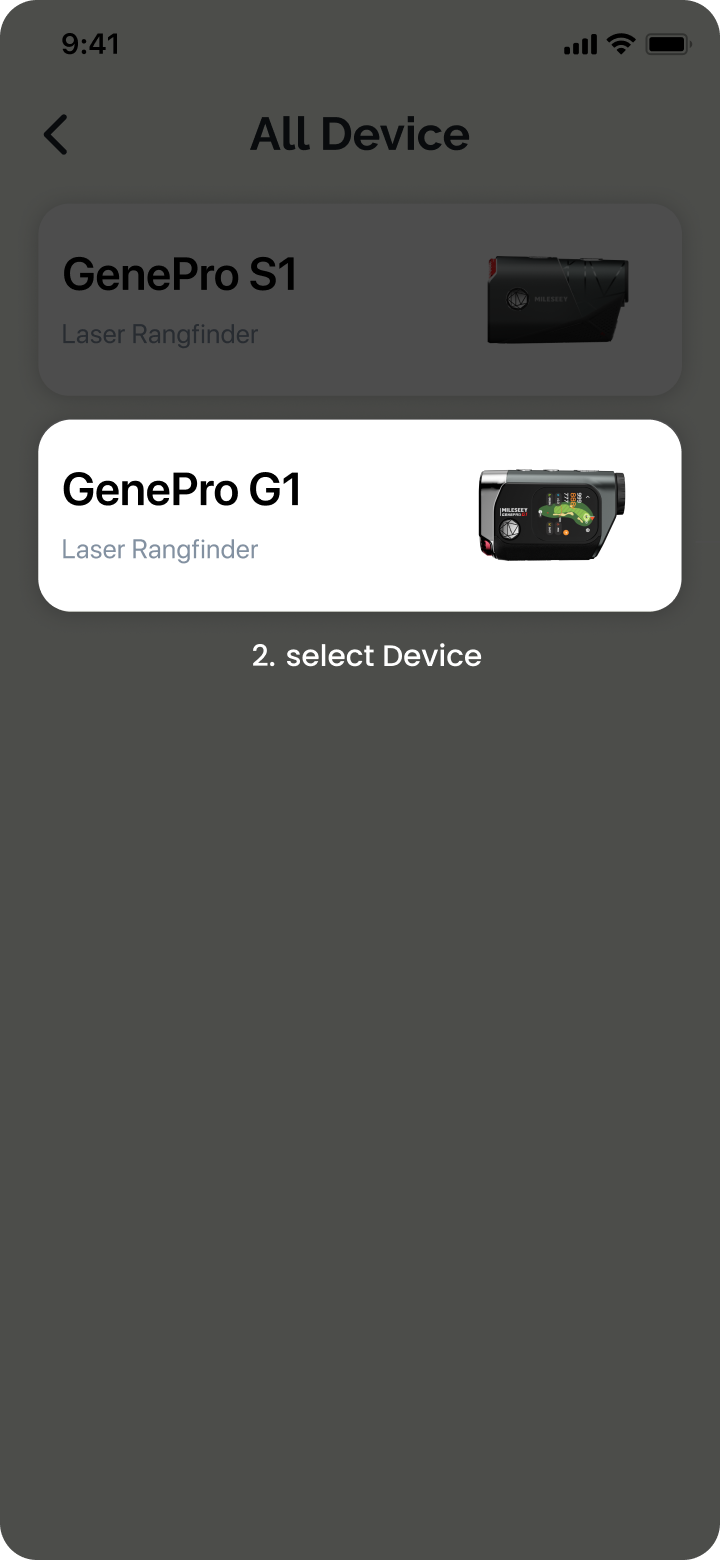Image resolution: width=720 pixels, height=1560 pixels.
Task: Choose the GenePro S1 device card
Action: click(359, 300)
